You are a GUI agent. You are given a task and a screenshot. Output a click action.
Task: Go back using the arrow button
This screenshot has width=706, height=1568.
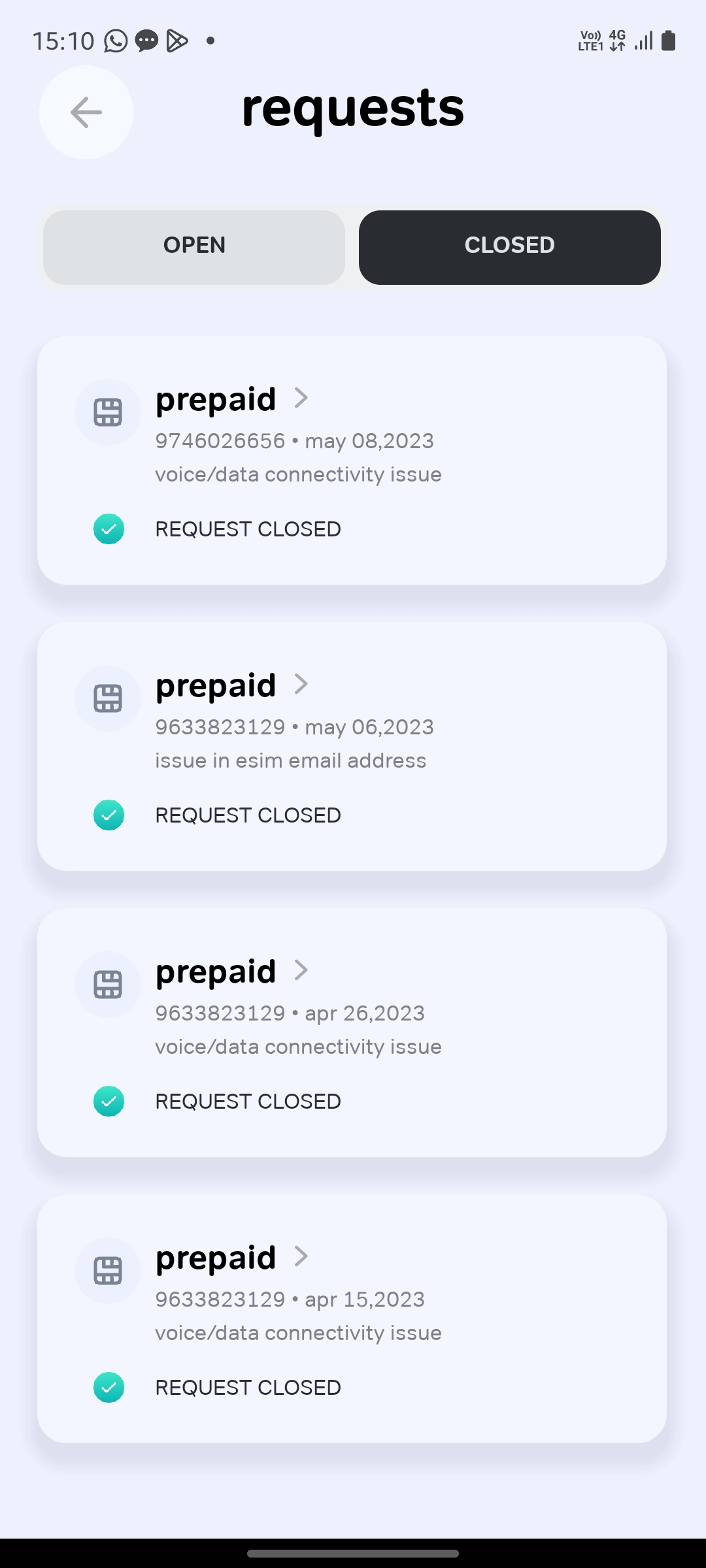86,112
